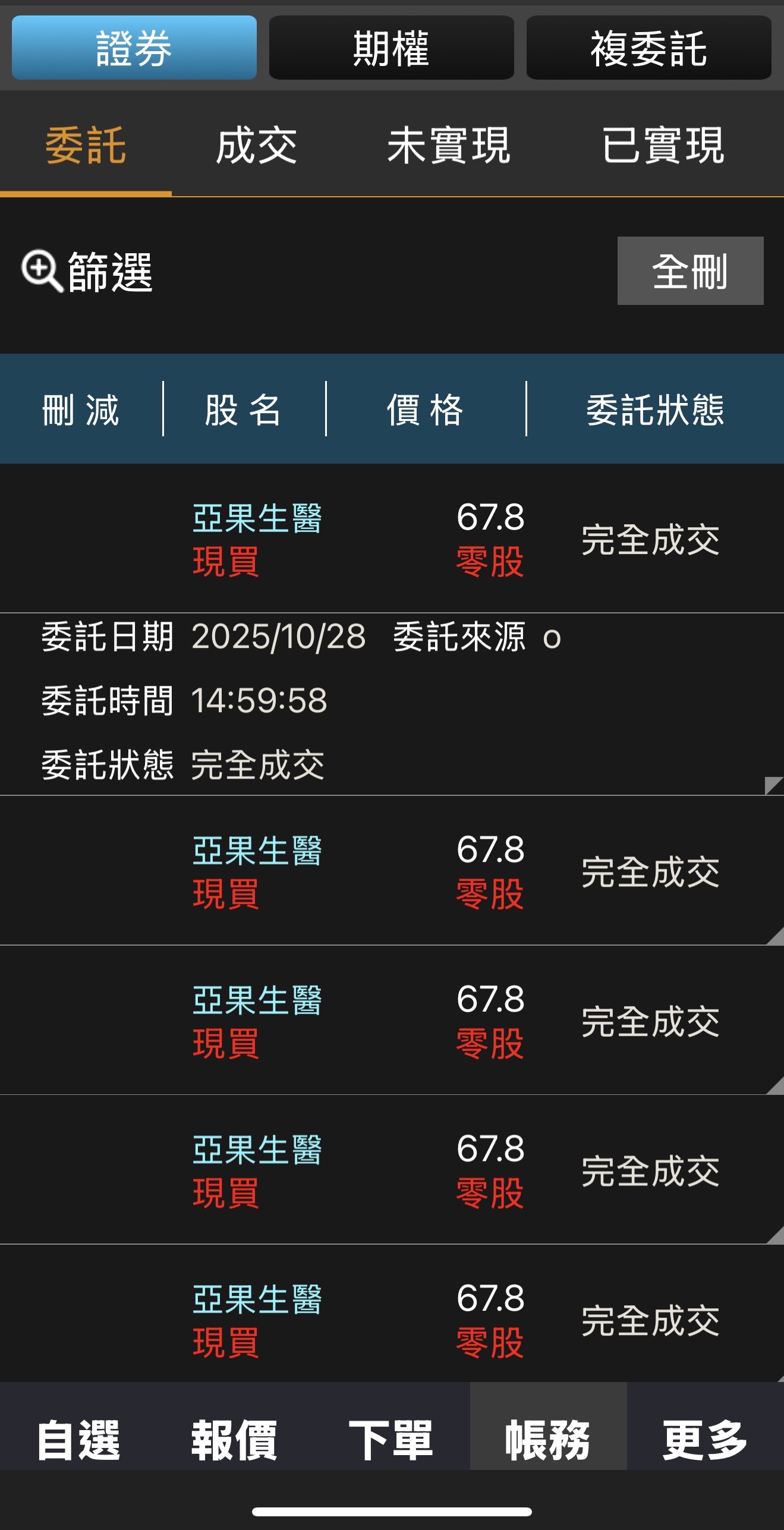Screen dimensions: 784x1530
Task: Open the 已實現 tab
Action: point(663,146)
